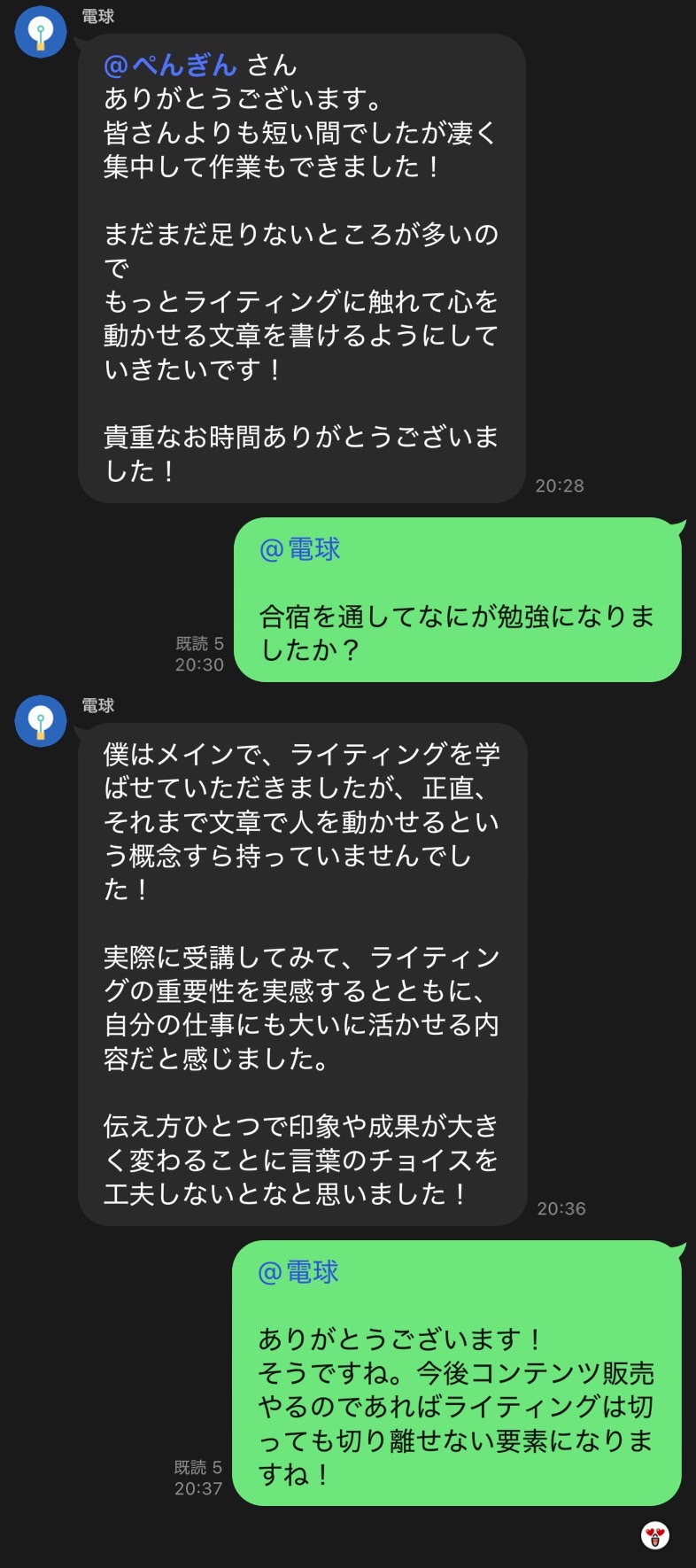Tap the @電球 mention above 合宿を通して question

tap(299, 549)
